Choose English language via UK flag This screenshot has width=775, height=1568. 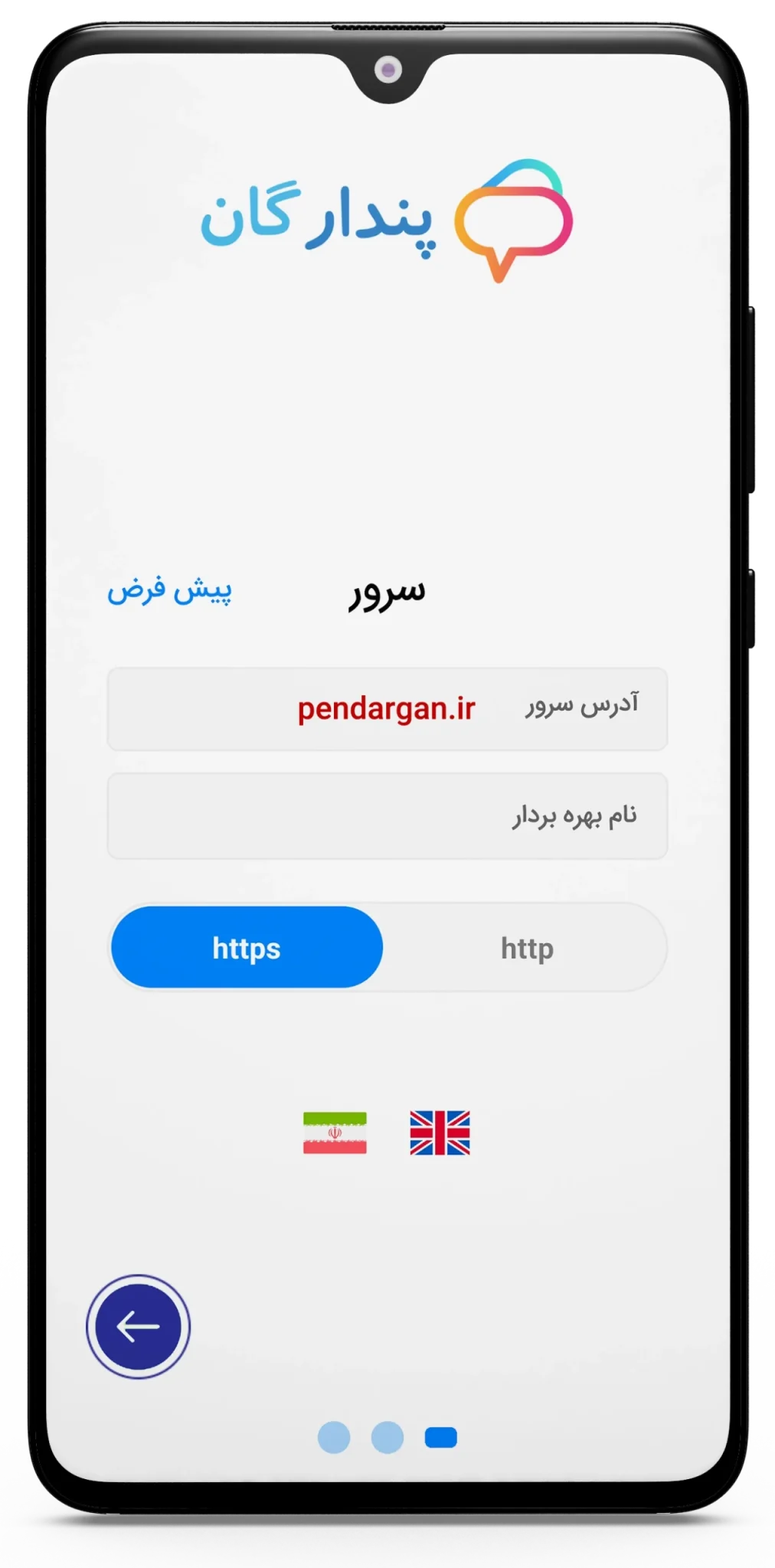pyautogui.click(x=440, y=1132)
